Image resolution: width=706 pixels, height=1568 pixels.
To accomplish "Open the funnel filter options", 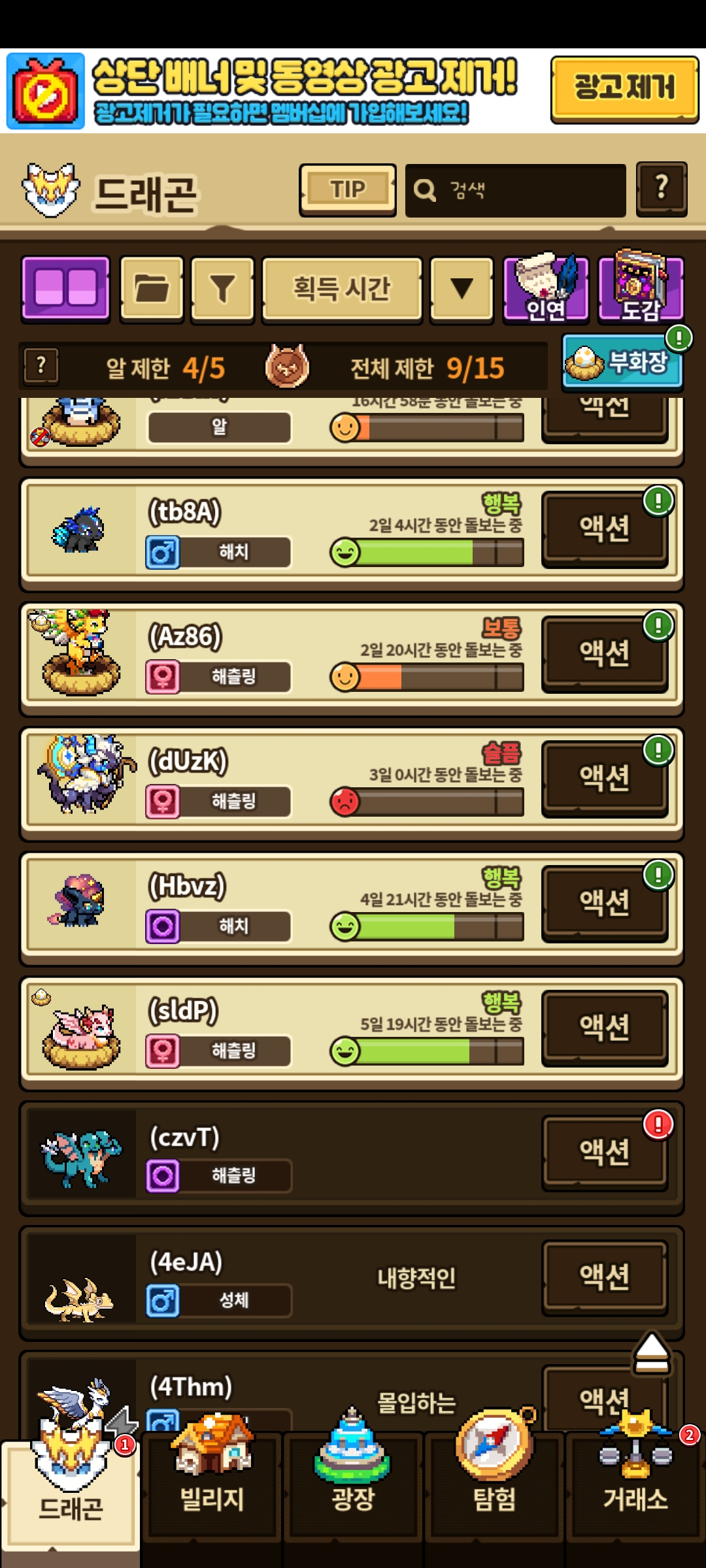I will (x=222, y=289).
